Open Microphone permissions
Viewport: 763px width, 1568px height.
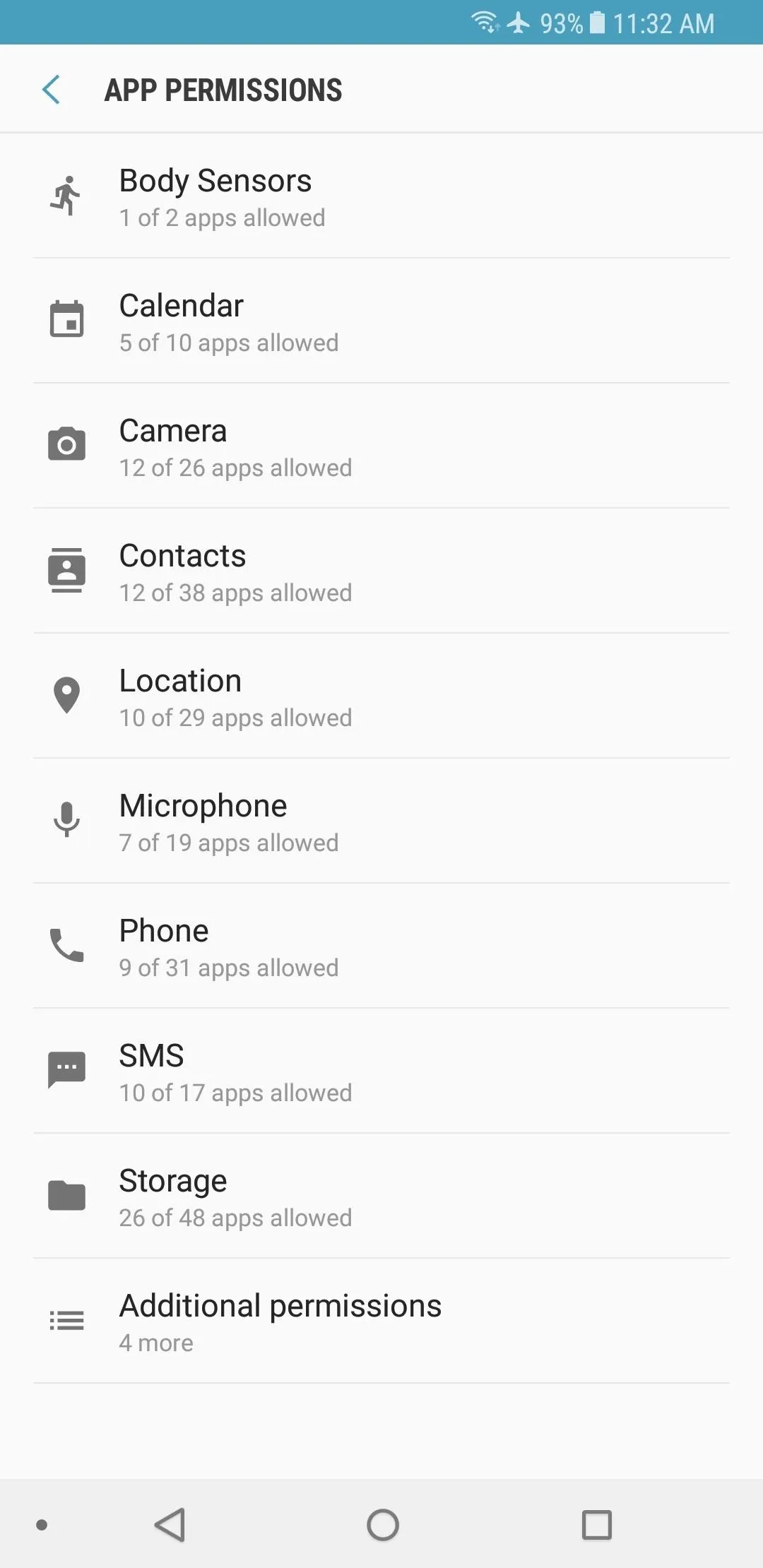381,821
